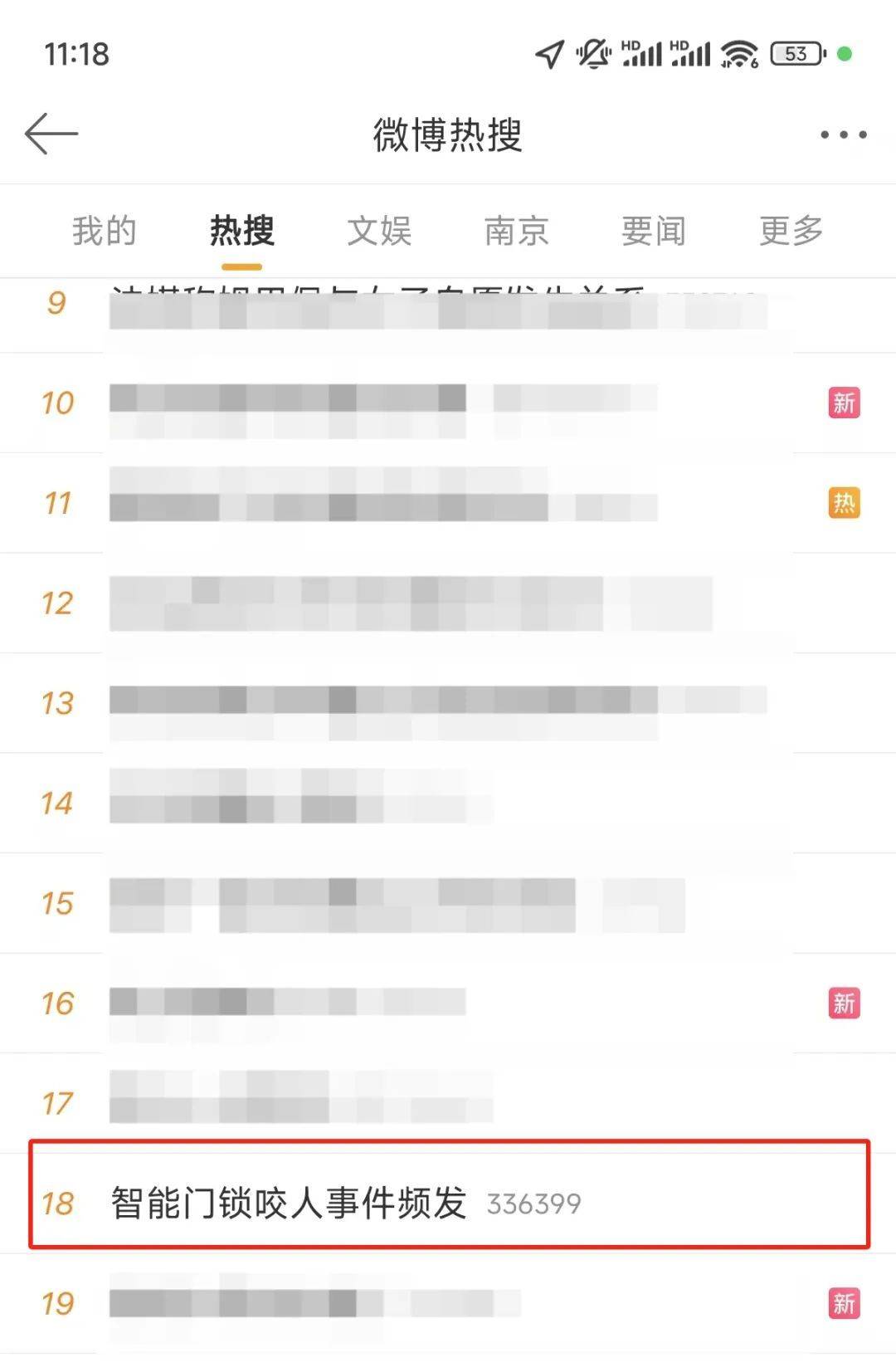
Task: Go back using the arrow
Action: pyautogui.click(x=51, y=134)
